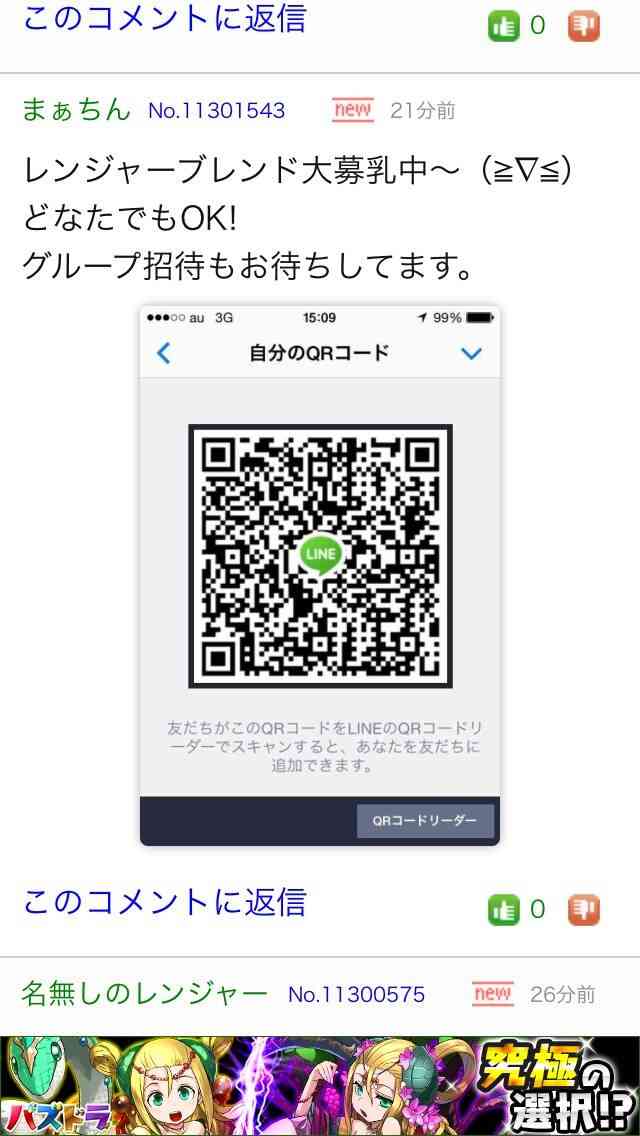The image size is (640, 1136).
Task: Reply to まぁちん's comment
Action: [x=165, y=902]
